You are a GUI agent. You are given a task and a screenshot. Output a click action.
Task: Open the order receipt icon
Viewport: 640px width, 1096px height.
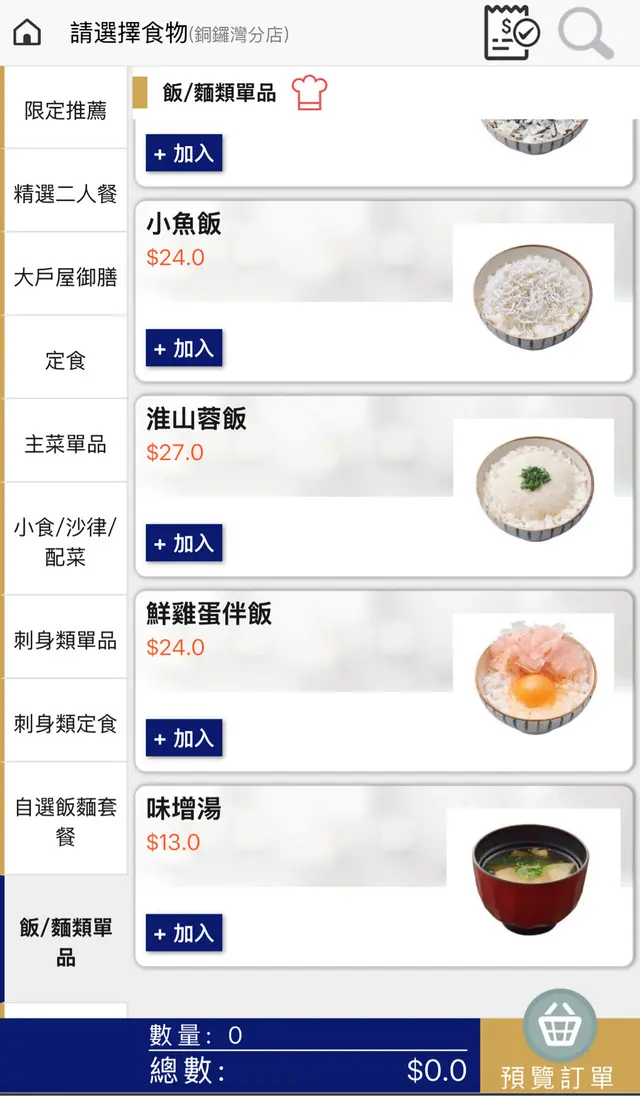pos(511,32)
